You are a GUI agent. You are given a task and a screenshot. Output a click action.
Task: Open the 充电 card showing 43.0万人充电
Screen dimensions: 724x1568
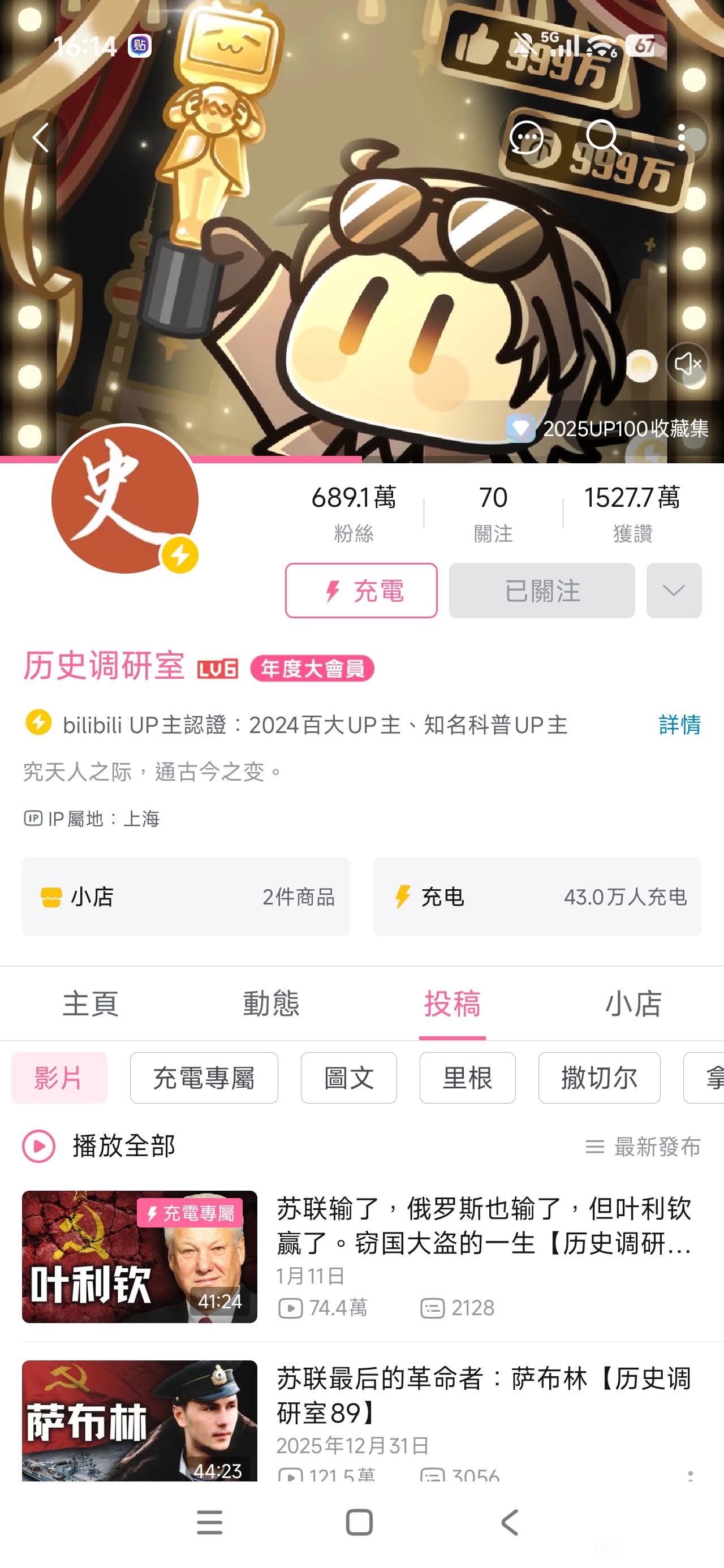pos(537,897)
